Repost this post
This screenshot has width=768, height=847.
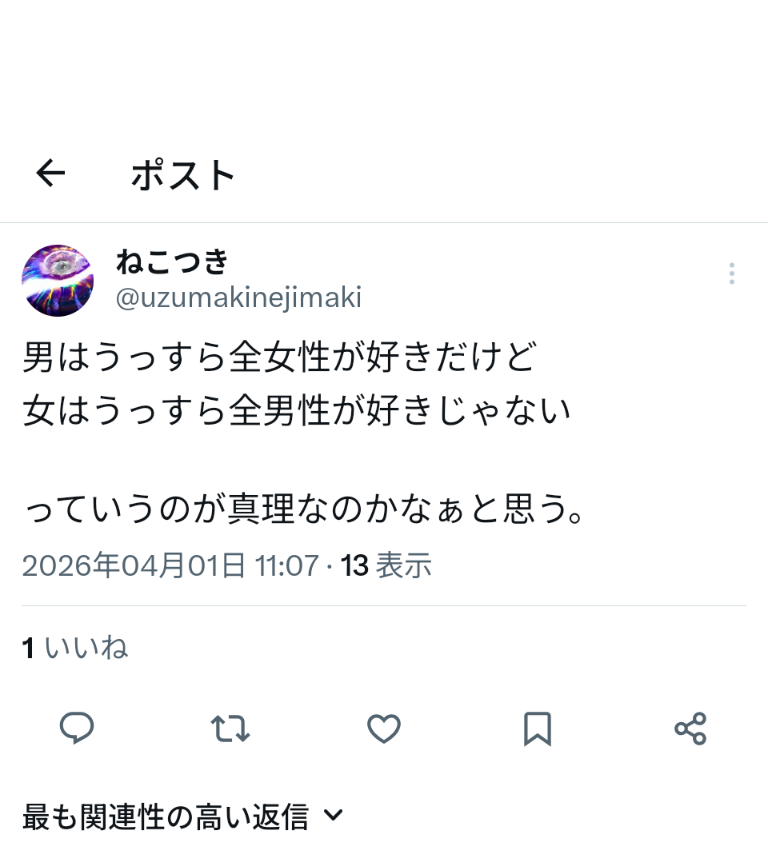point(231,728)
